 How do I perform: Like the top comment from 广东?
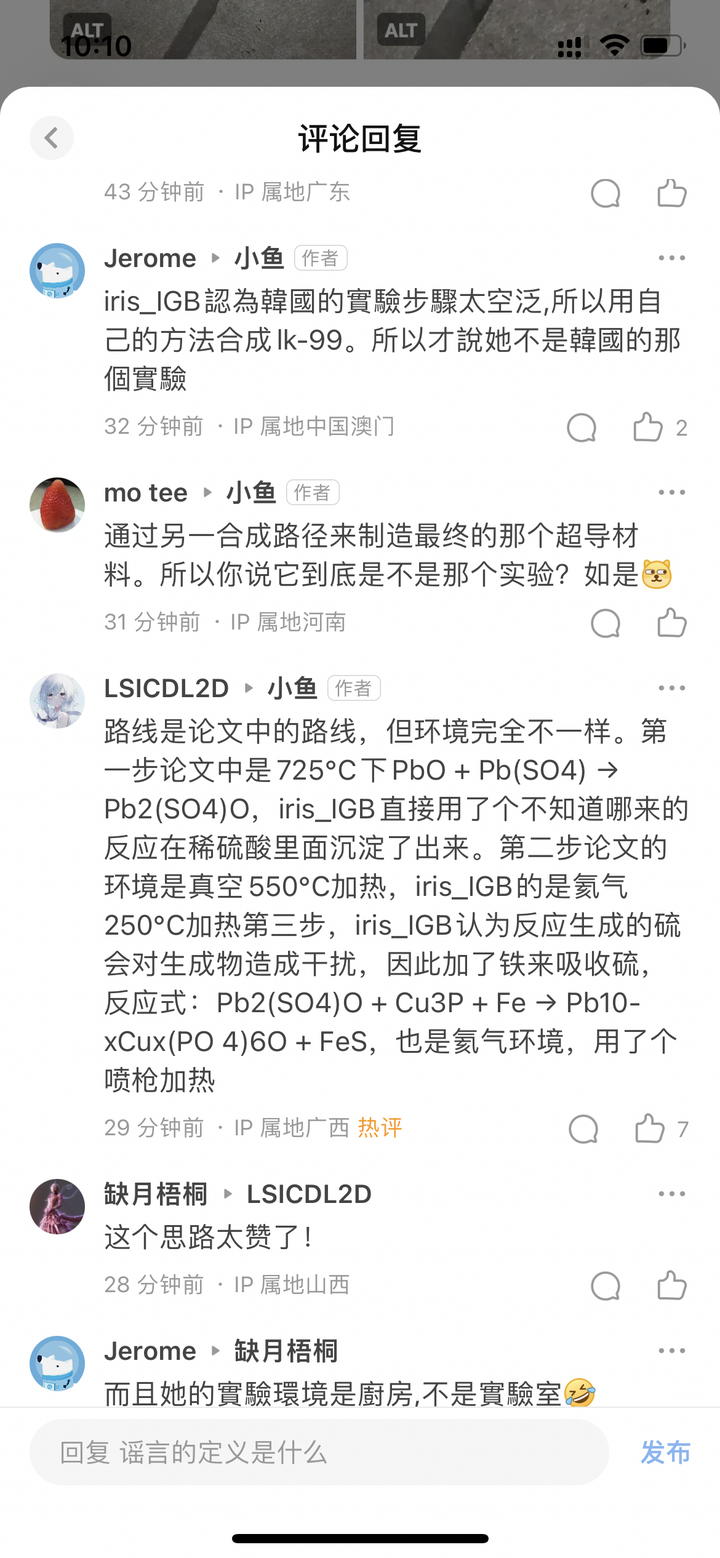pyautogui.click(x=672, y=193)
